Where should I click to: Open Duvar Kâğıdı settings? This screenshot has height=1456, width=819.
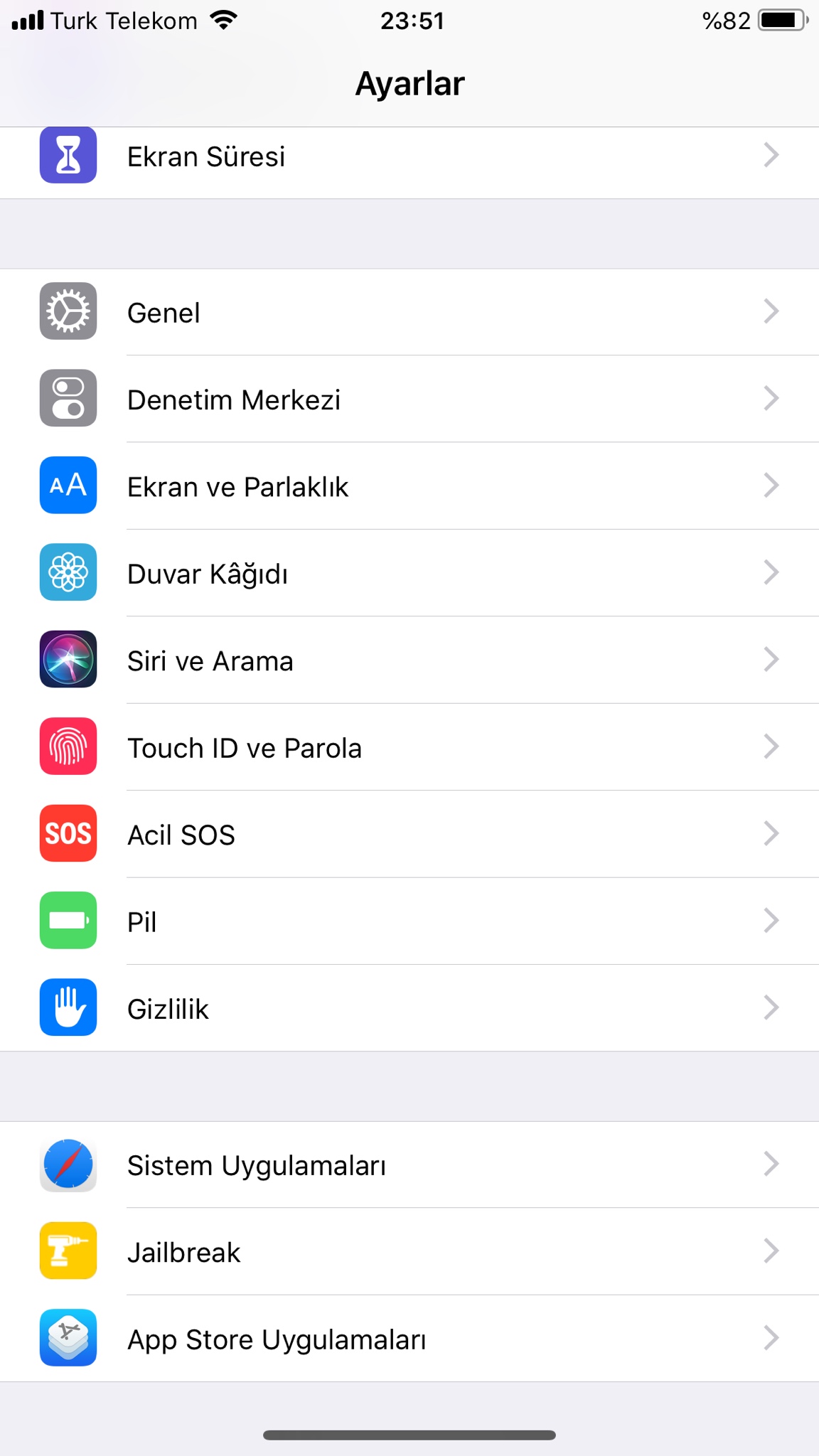click(x=409, y=573)
